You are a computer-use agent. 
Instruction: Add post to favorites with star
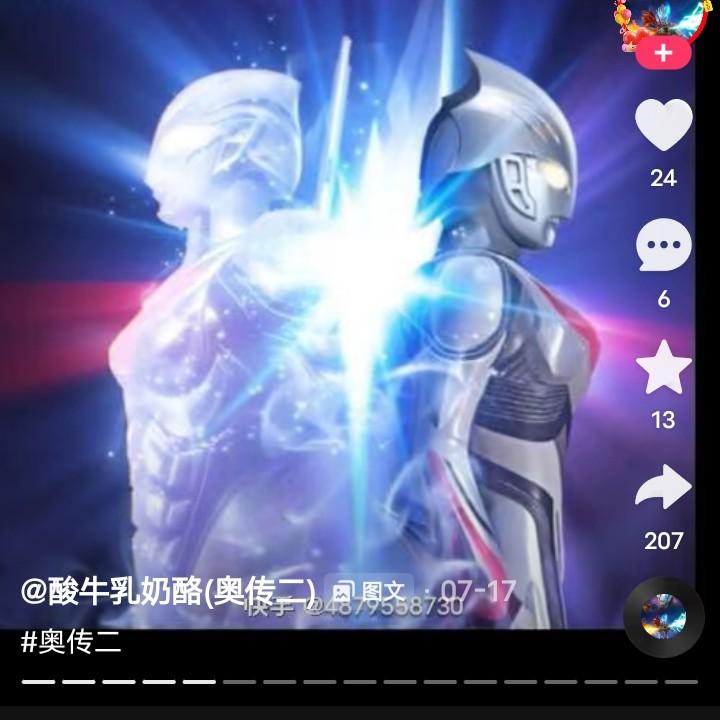click(664, 367)
